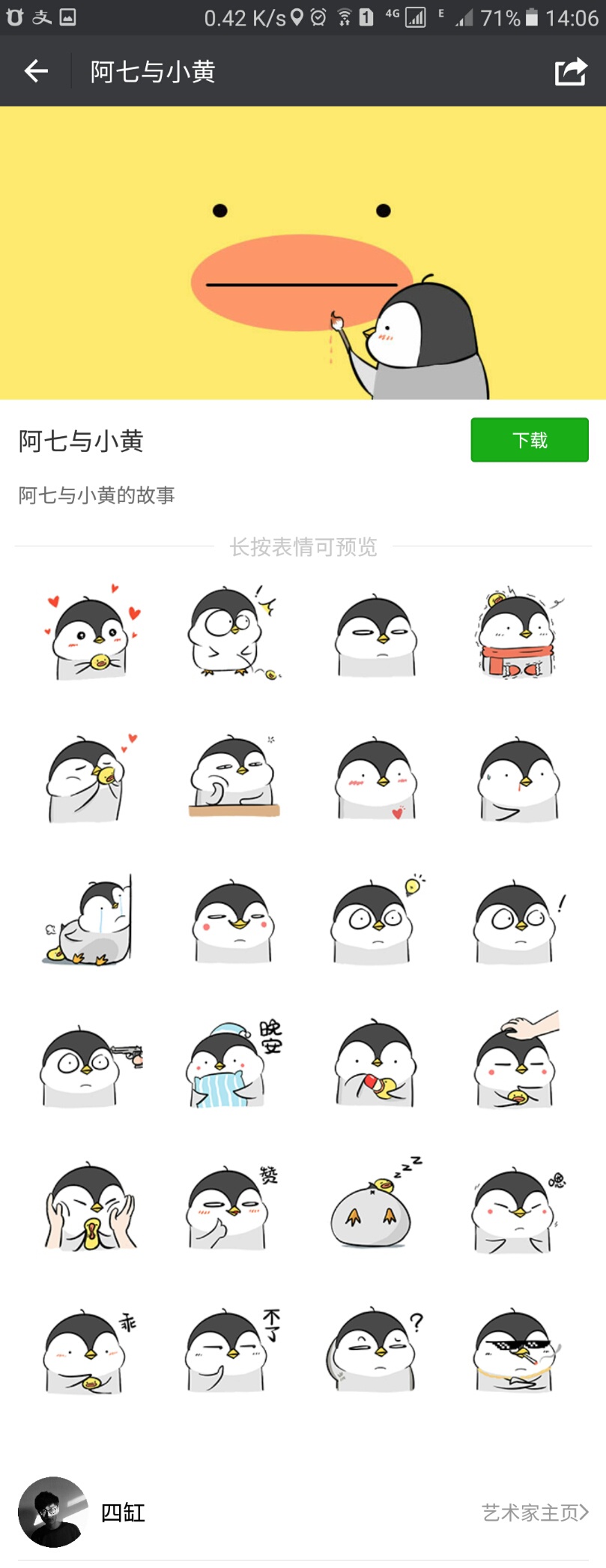The width and height of the screenshot is (606, 1568).
Task: Open the 艺术家主页 artist homepage
Action: pyautogui.click(x=536, y=1513)
